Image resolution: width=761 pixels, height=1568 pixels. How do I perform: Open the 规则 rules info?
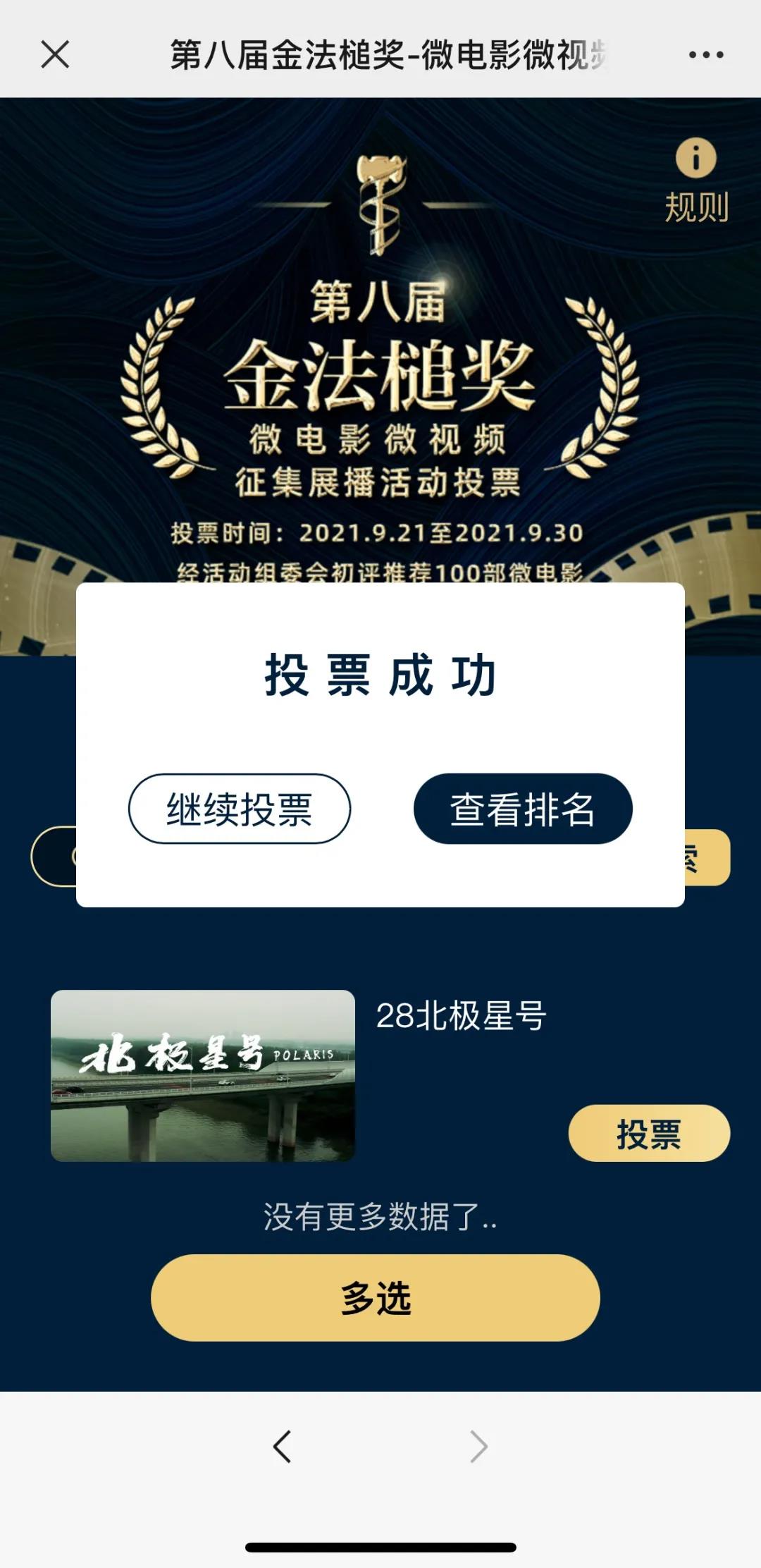coord(696,180)
